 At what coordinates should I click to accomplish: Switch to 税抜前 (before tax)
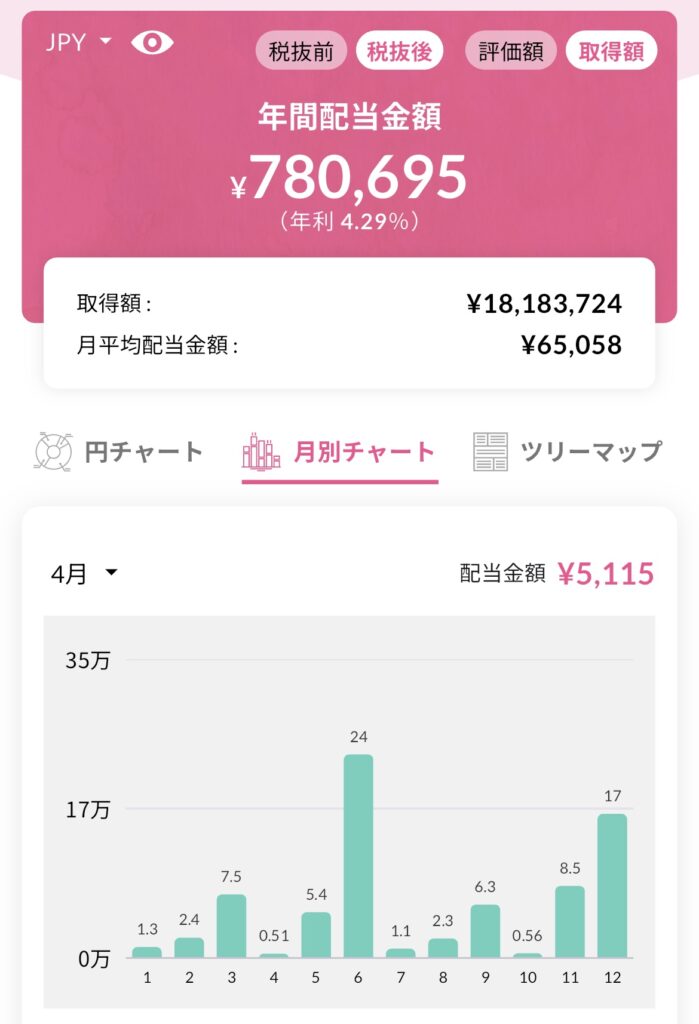(301, 51)
